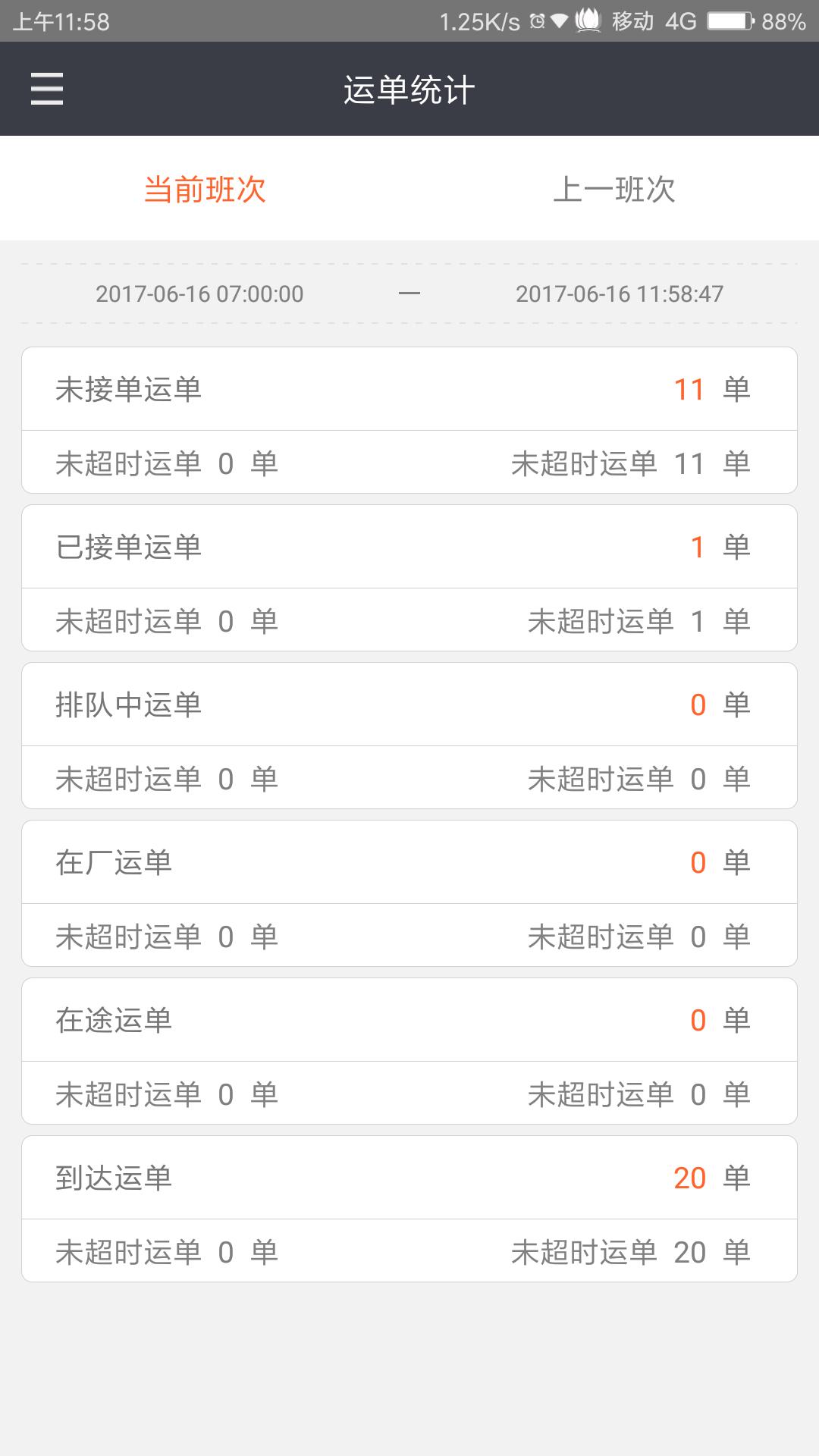Tap the 4G network icon

(x=681, y=22)
